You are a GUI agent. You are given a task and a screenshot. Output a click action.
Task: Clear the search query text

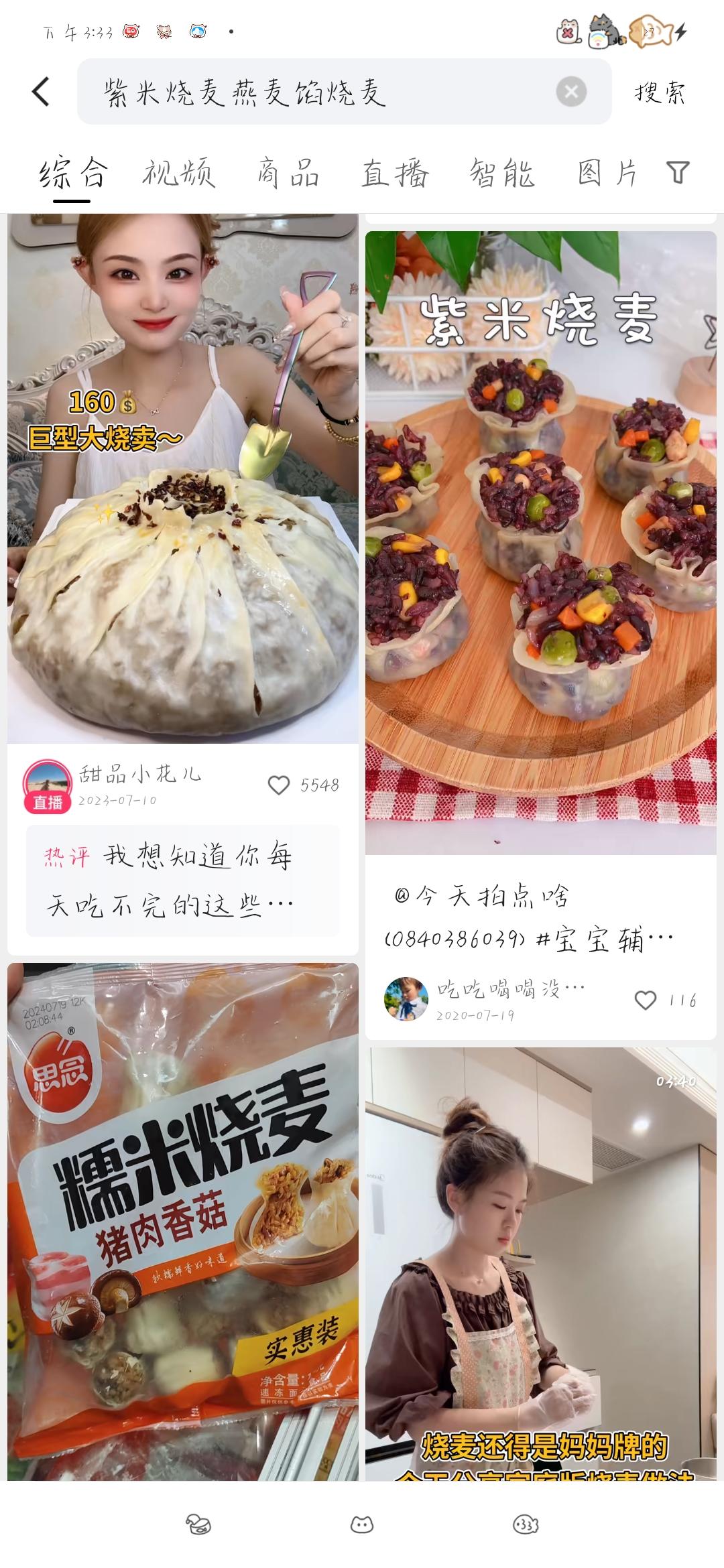click(571, 92)
